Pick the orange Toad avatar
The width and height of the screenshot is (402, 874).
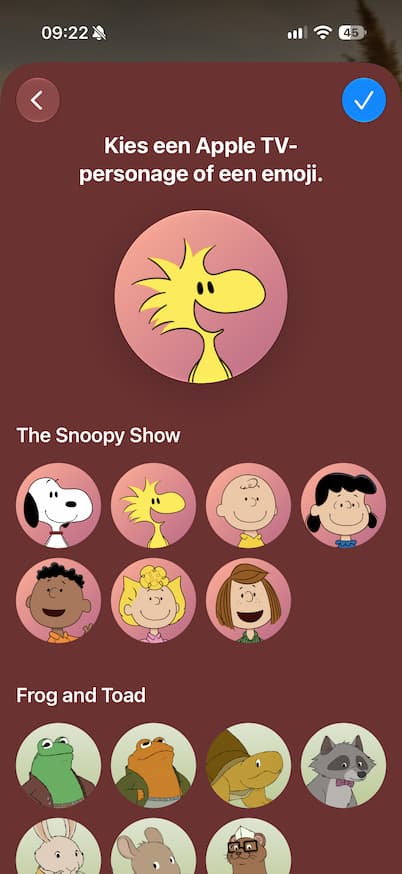pyautogui.click(x=153, y=765)
